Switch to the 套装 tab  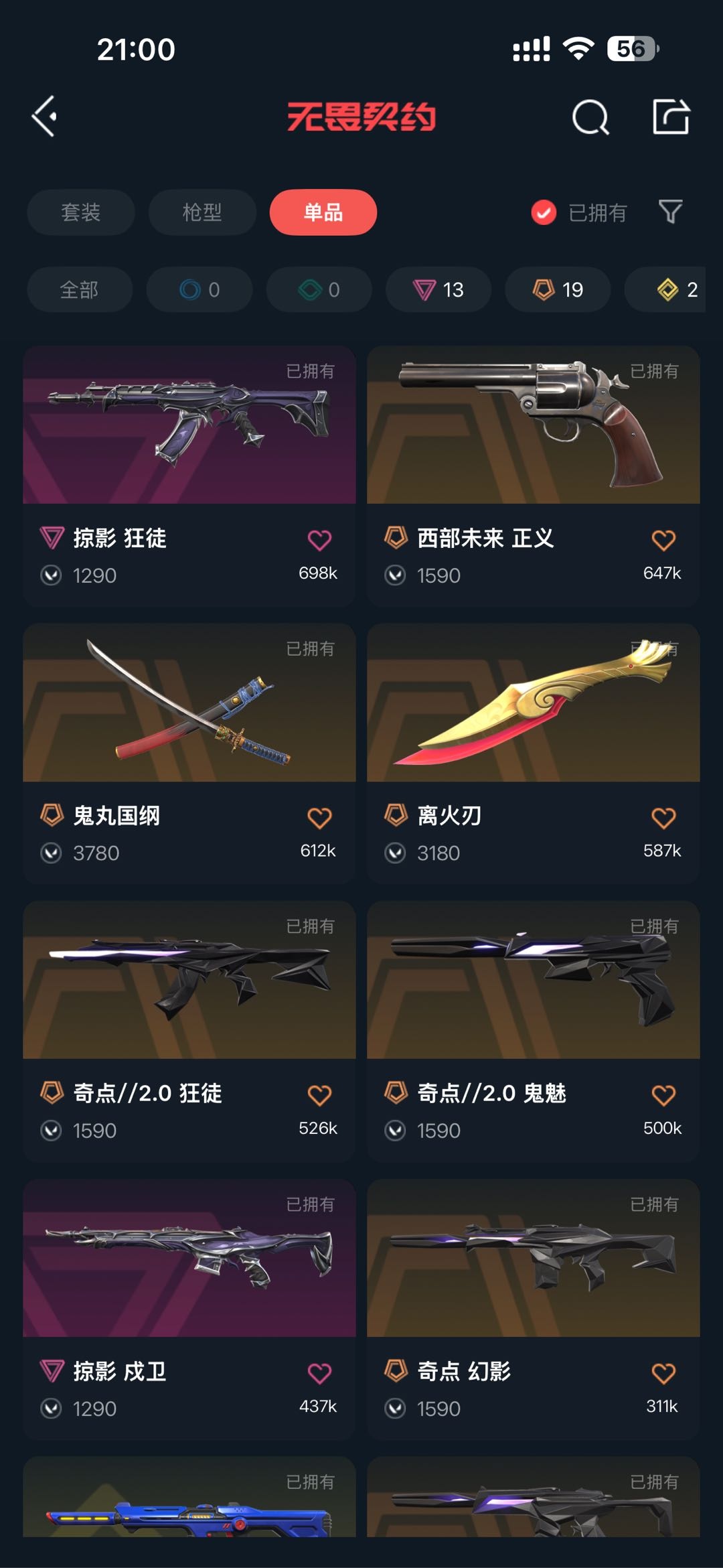coord(81,212)
